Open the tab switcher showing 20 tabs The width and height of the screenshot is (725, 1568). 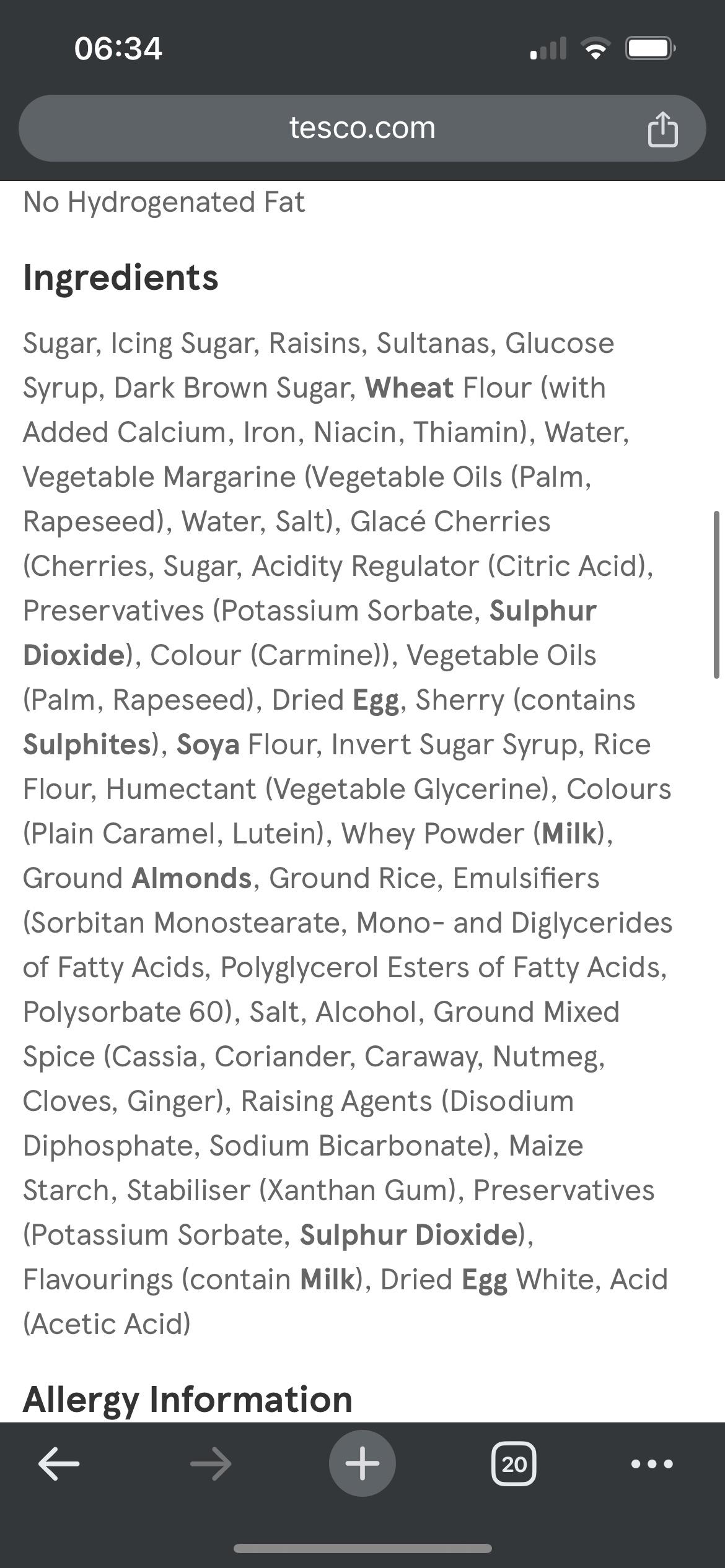(514, 1464)
